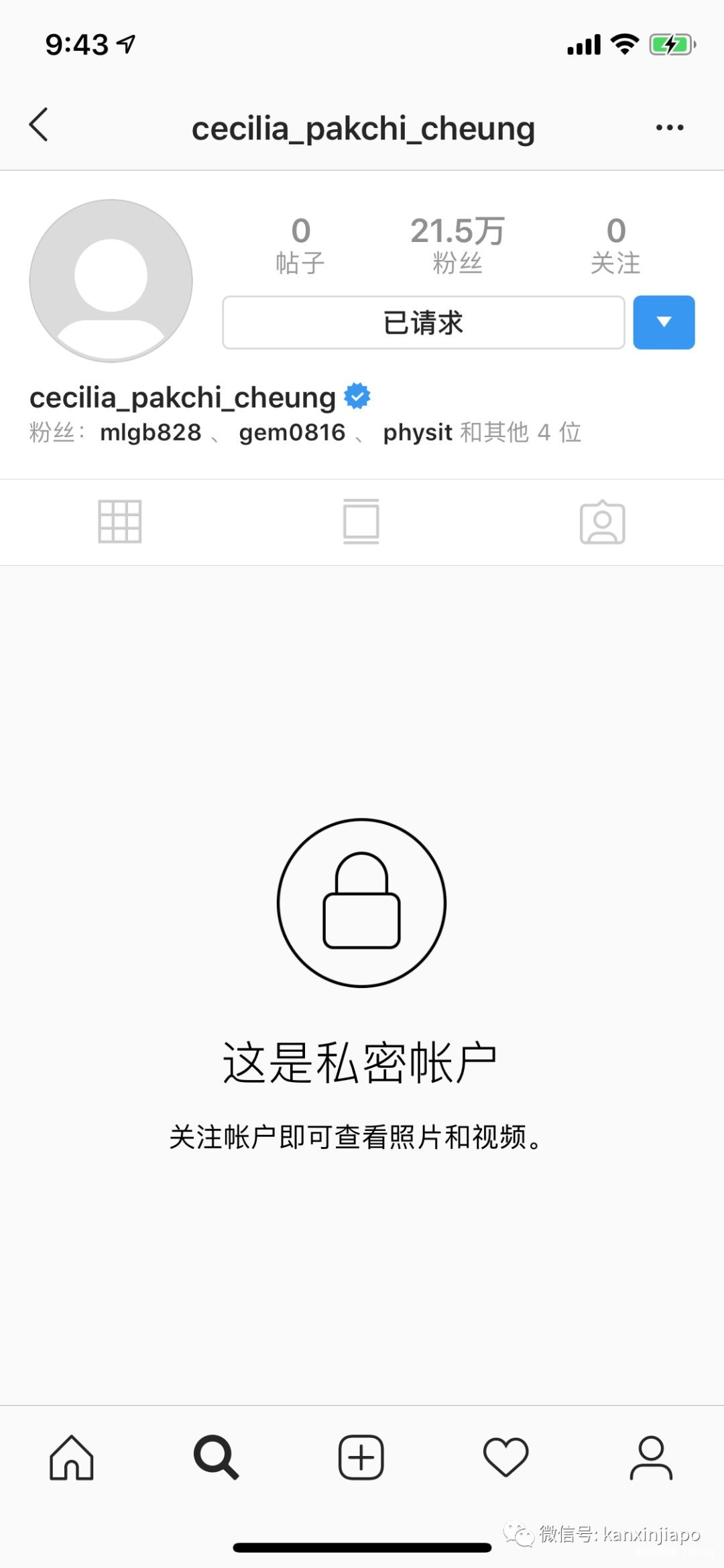Open the Search tab in bottom bar
This screenshot has width=724, height=1568.
(x=216, y=1457)
